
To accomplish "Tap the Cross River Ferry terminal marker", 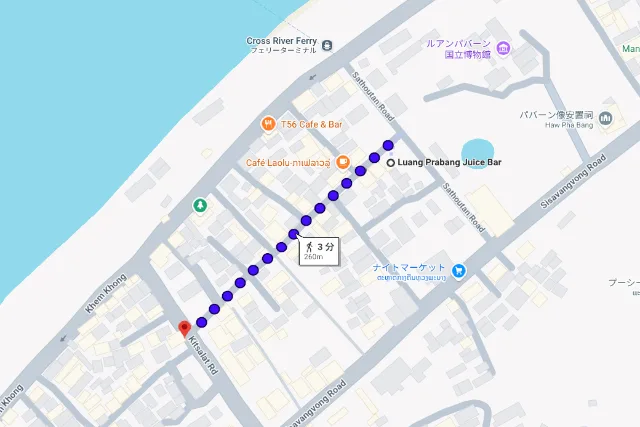I will point(327,46).
